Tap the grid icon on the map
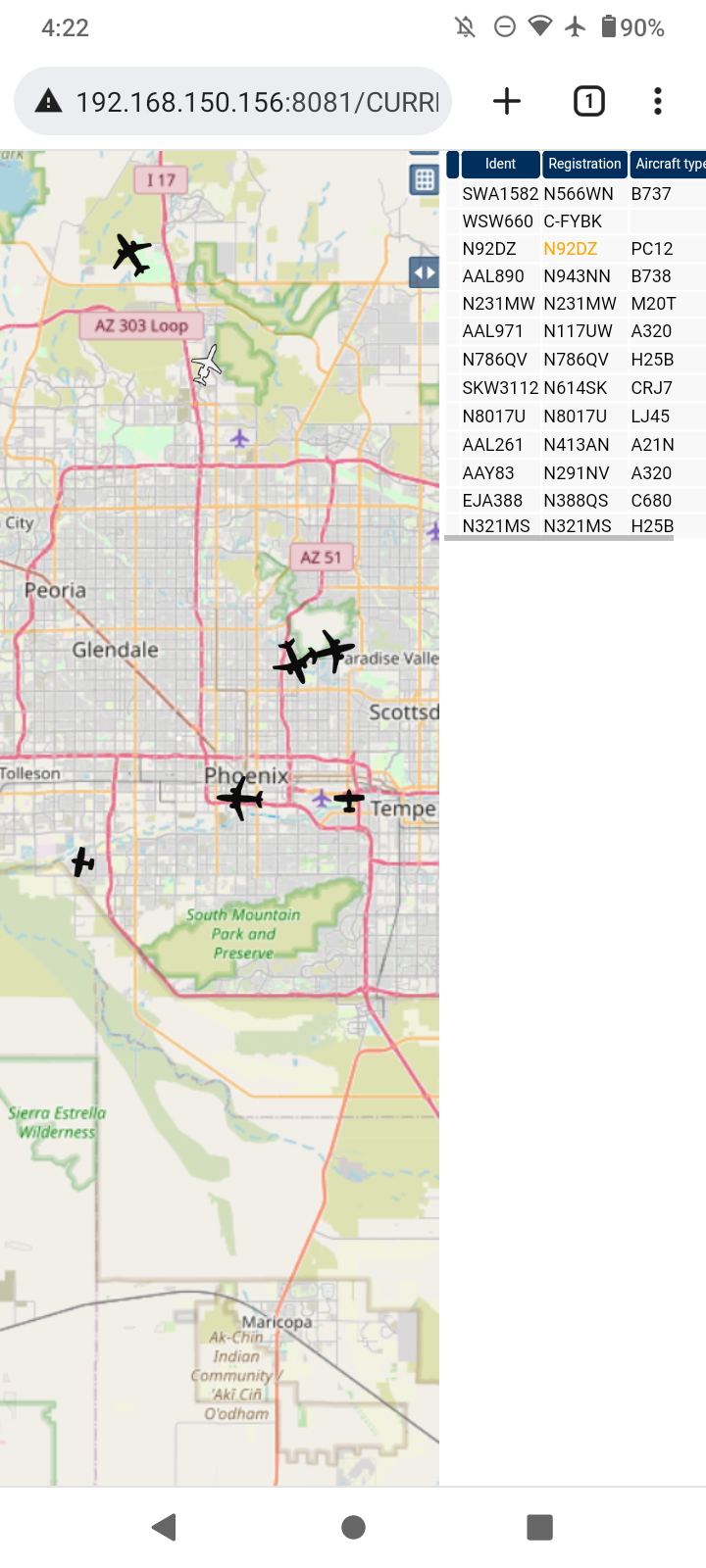706x1568 pixels. coord(425,179)
